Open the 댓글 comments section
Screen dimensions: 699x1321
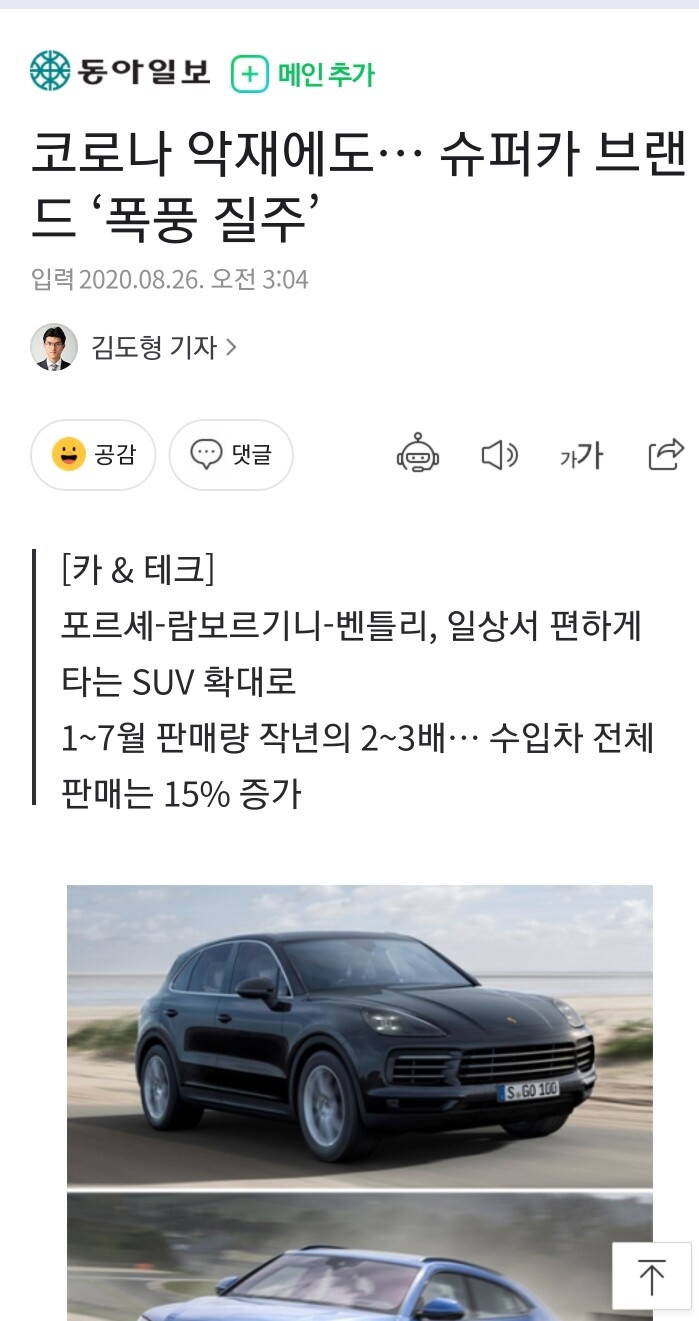pyautogui.click(x=231, y=455)
